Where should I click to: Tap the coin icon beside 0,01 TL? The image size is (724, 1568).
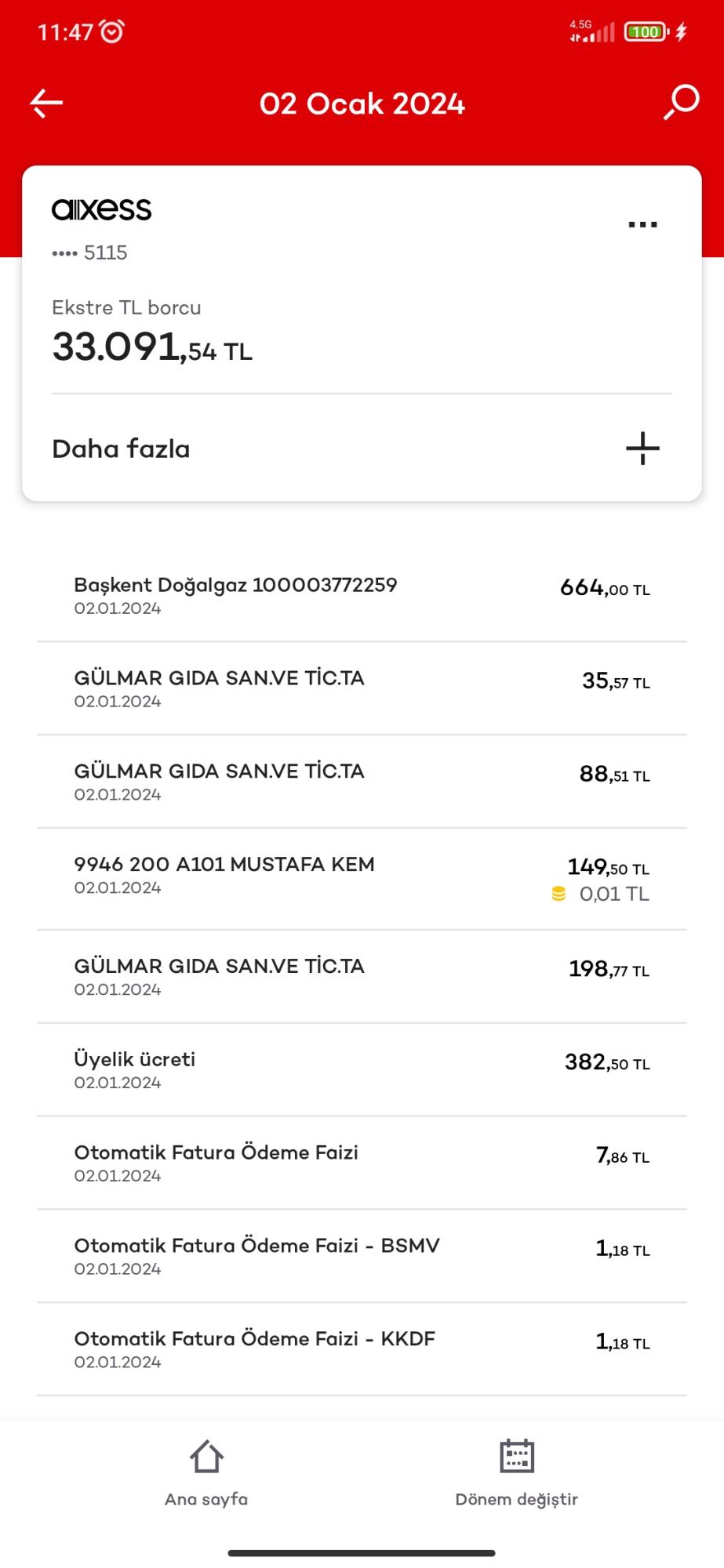[558, 892]
